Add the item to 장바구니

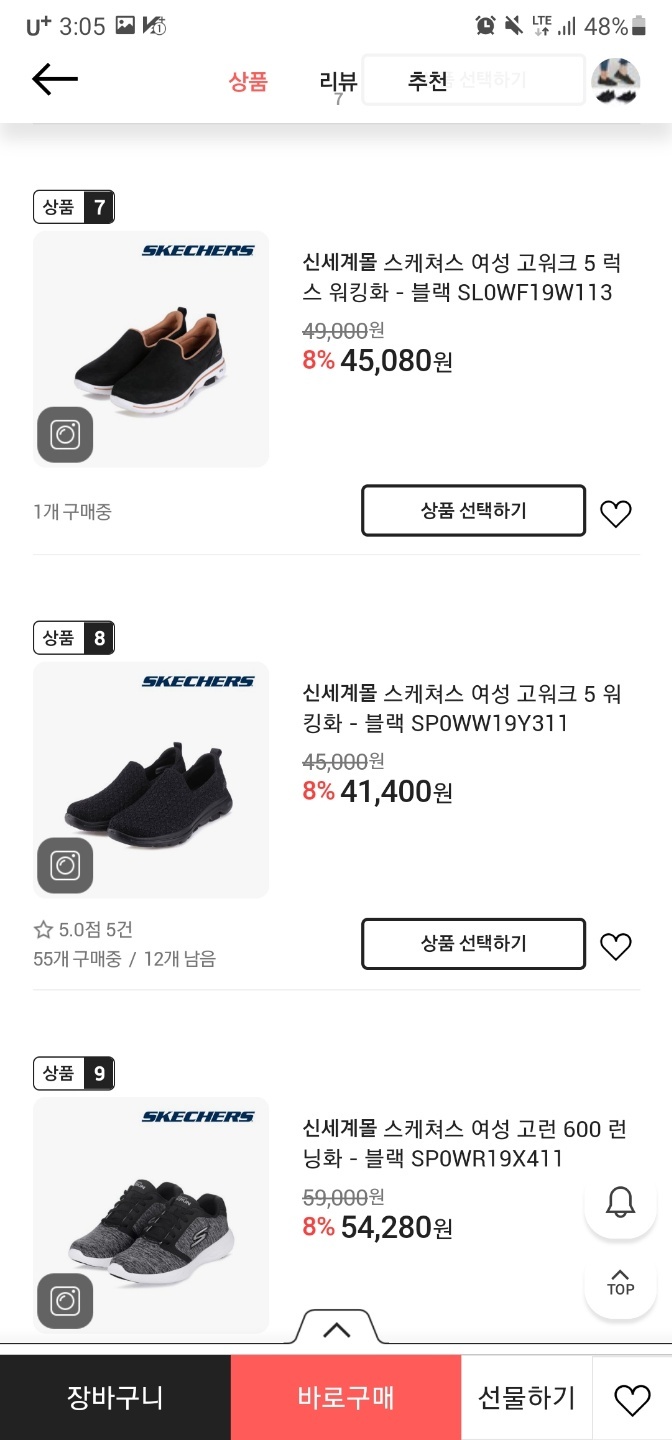click(x=115, y=1398)
